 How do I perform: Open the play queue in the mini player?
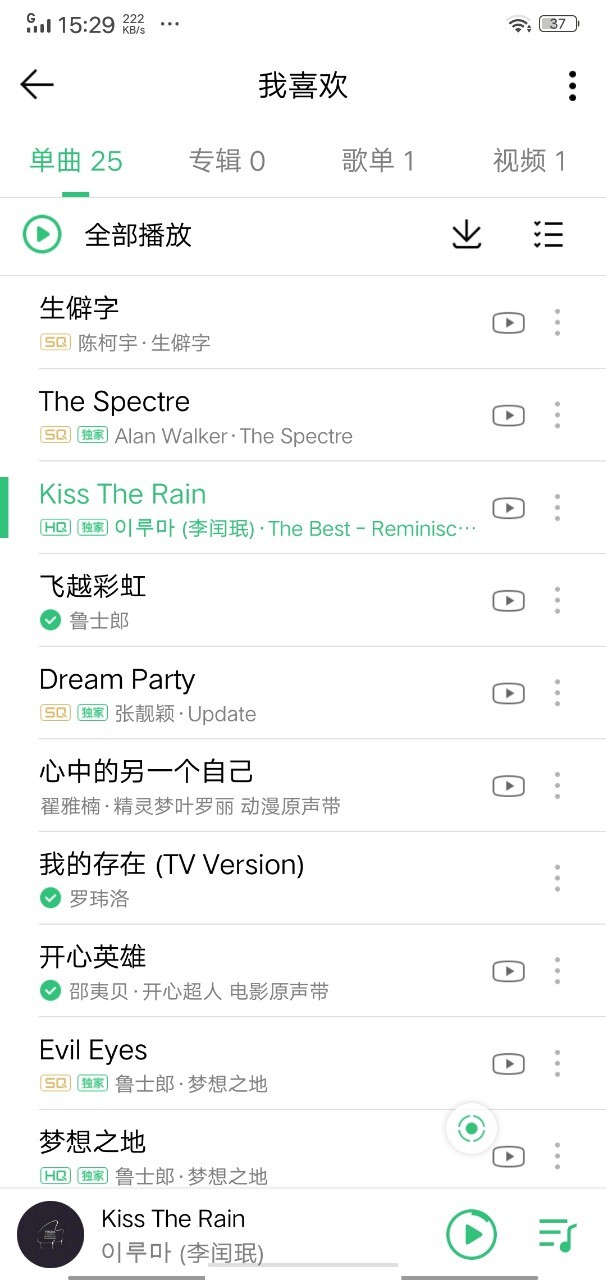click(557, 1235)
